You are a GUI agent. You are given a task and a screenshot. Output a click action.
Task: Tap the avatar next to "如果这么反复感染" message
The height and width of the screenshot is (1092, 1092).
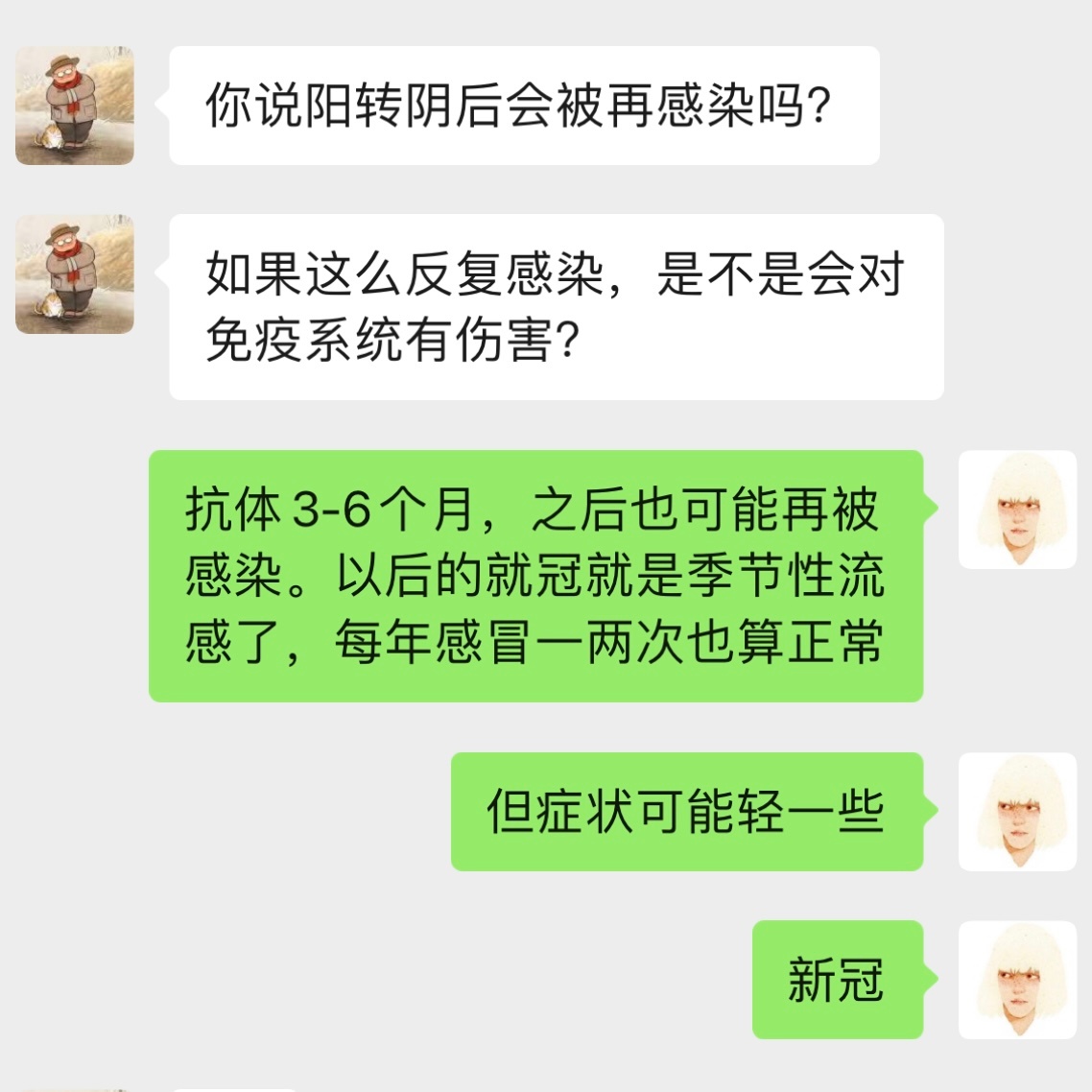pyautogui.click(x=75, y=273)
